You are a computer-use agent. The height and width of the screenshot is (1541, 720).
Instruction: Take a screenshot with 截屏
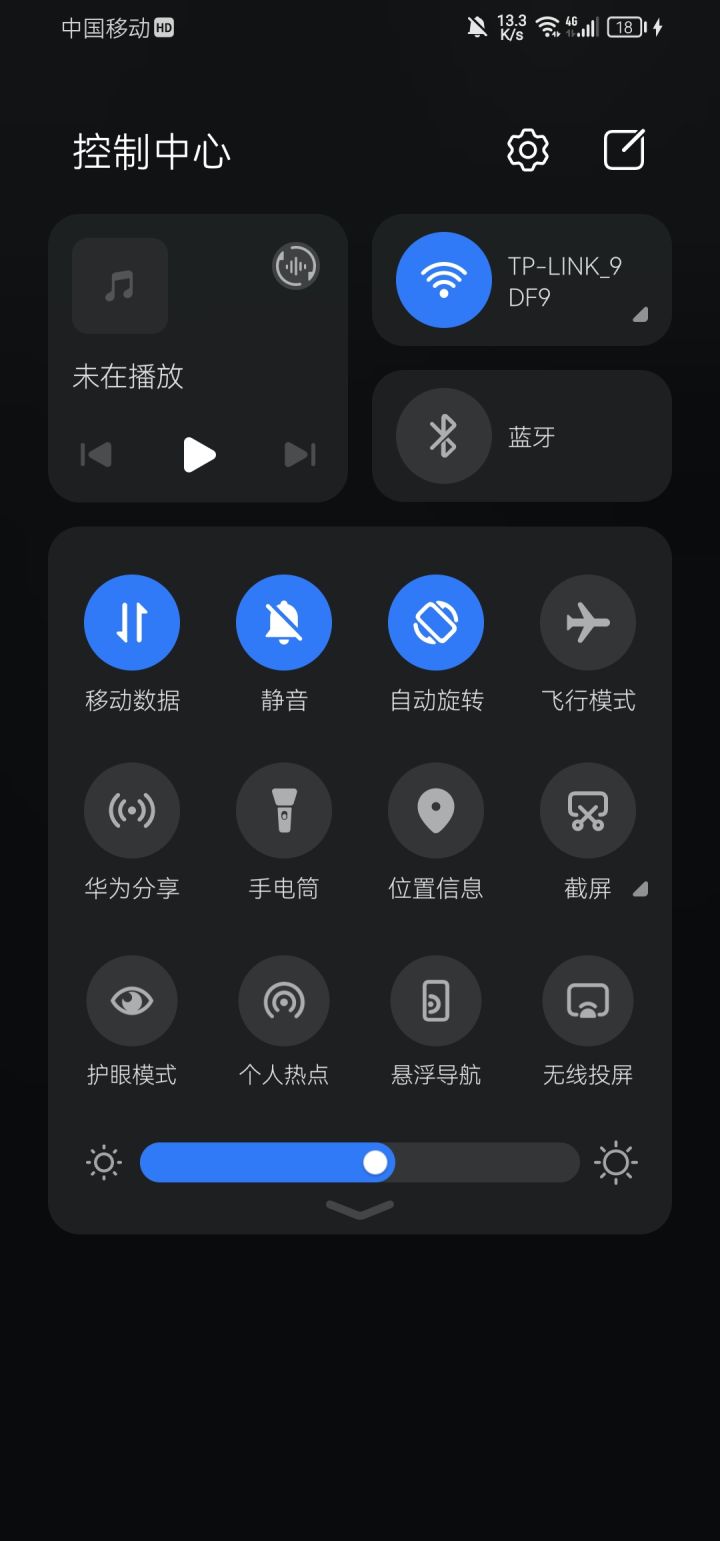coord(588,810)
